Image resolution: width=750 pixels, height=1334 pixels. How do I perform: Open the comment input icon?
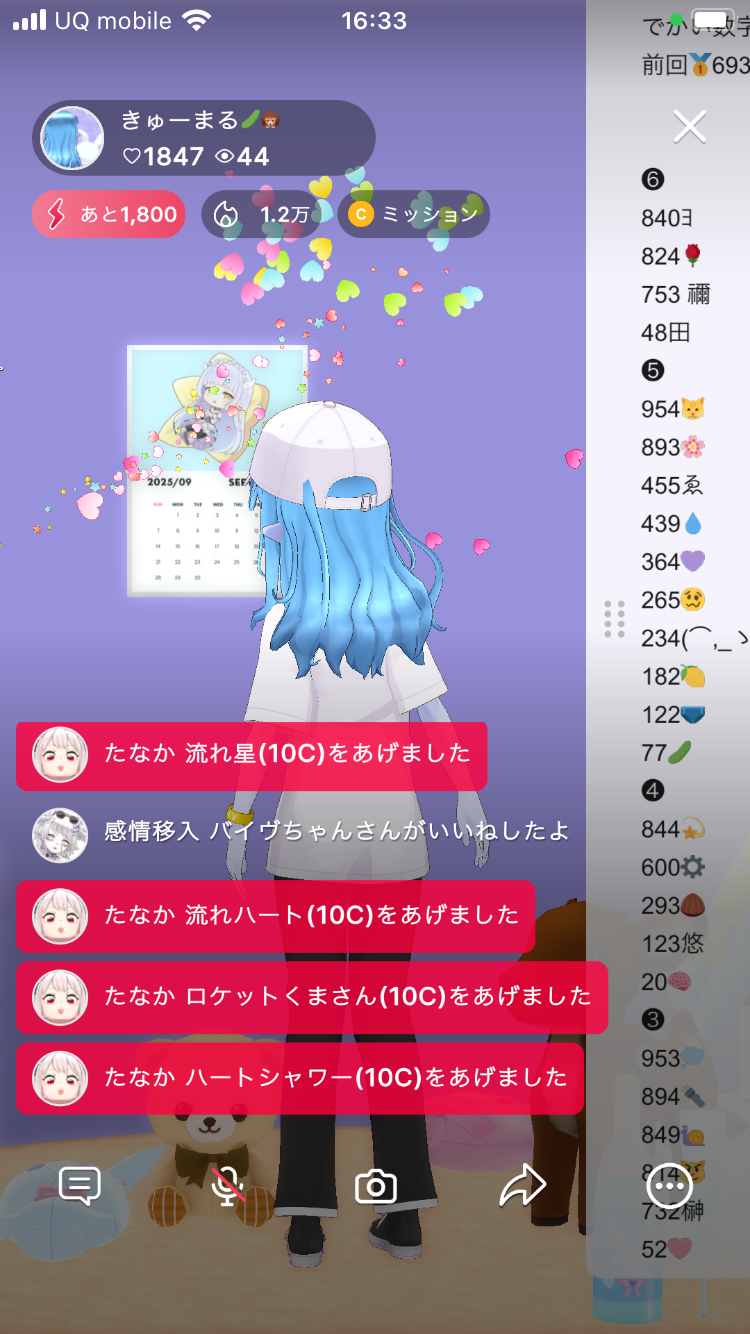(x=80, y=1186)
